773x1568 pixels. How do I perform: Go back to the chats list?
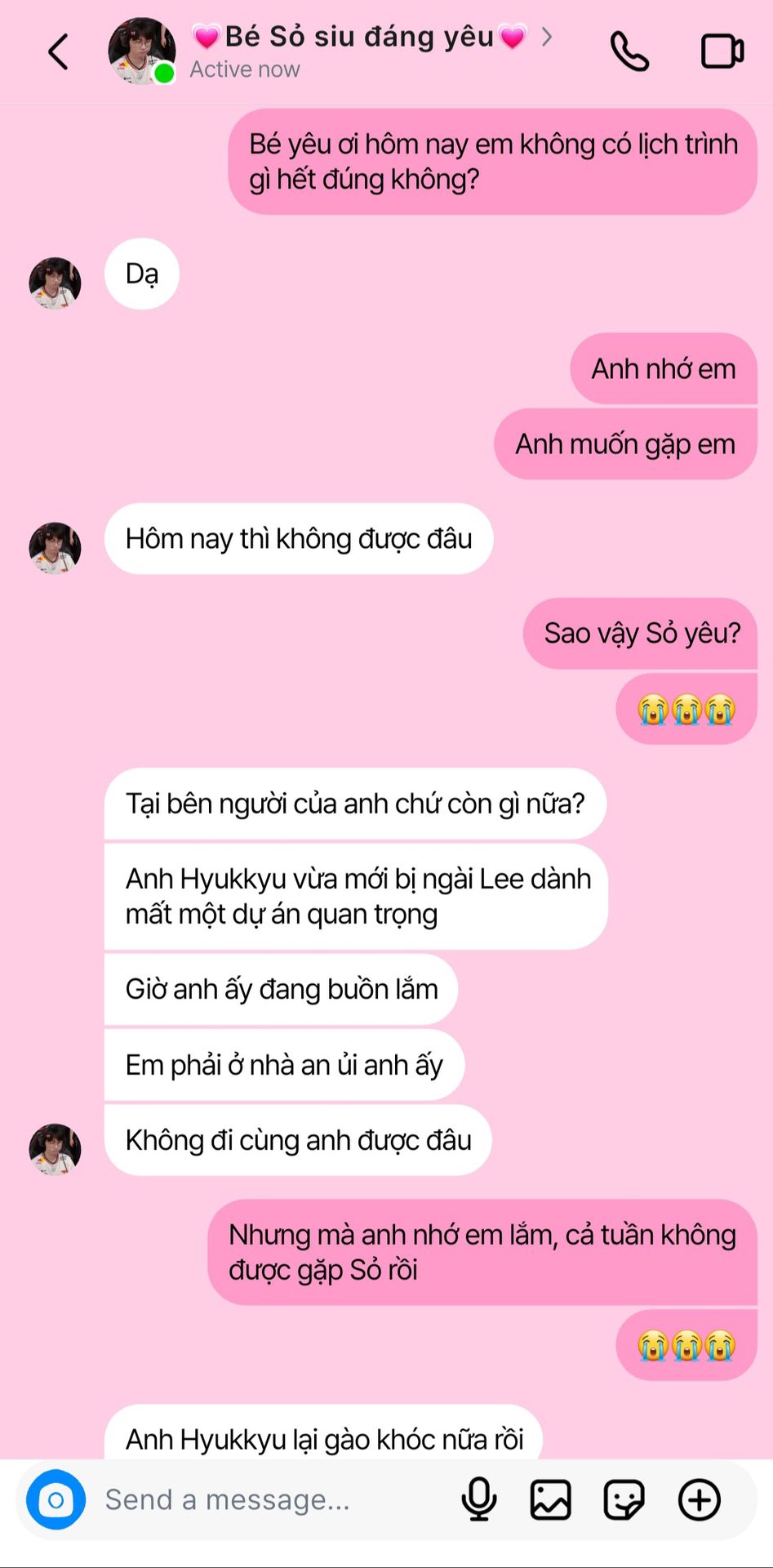tap(58, 52)
